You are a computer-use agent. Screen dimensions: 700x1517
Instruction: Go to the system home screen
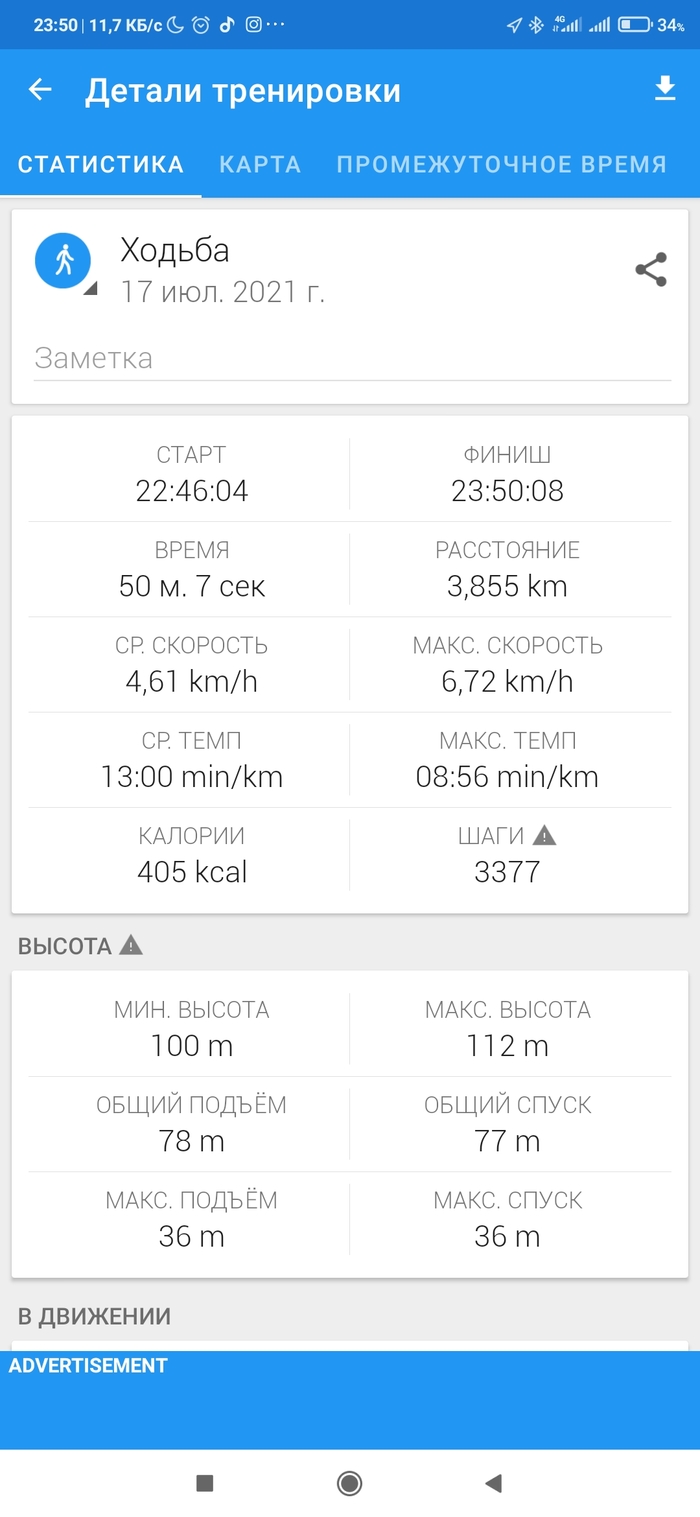pyautogui.click(x=349, y=1483)
